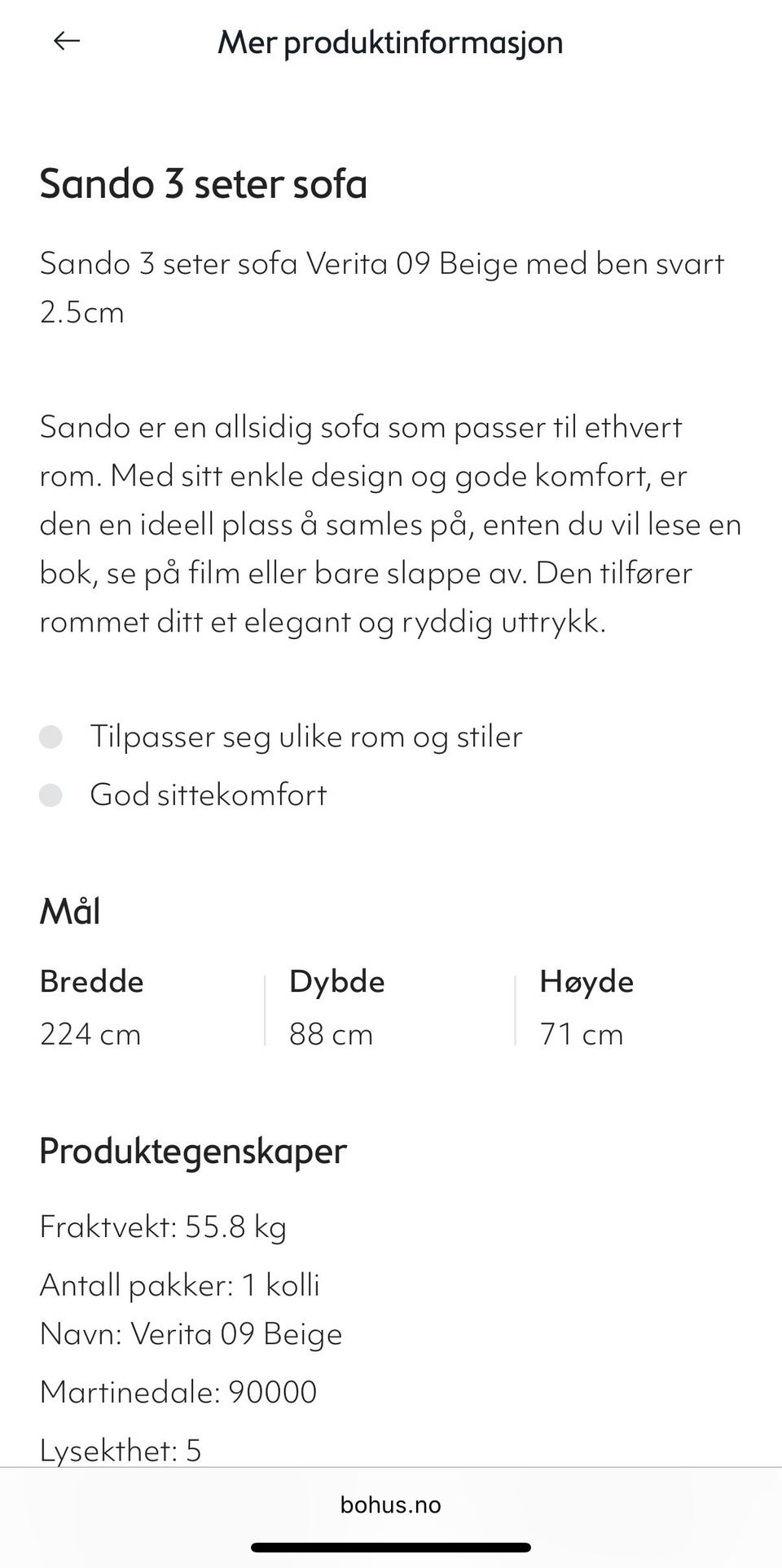Select the product title 'Sando 3 seter sofa'
Viewport: 782px width, 1568px height.
pyautogui.click(x=204, y=183)
